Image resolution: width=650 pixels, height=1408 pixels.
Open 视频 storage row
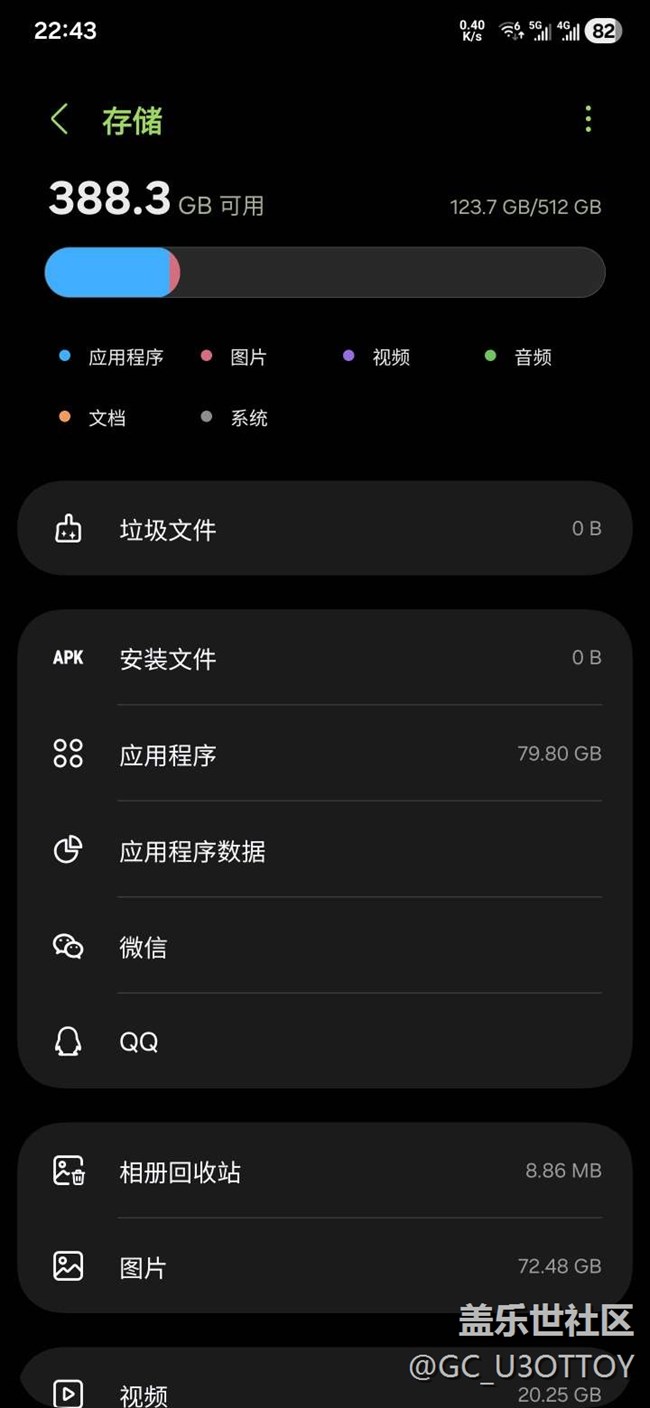point(325,1390)
